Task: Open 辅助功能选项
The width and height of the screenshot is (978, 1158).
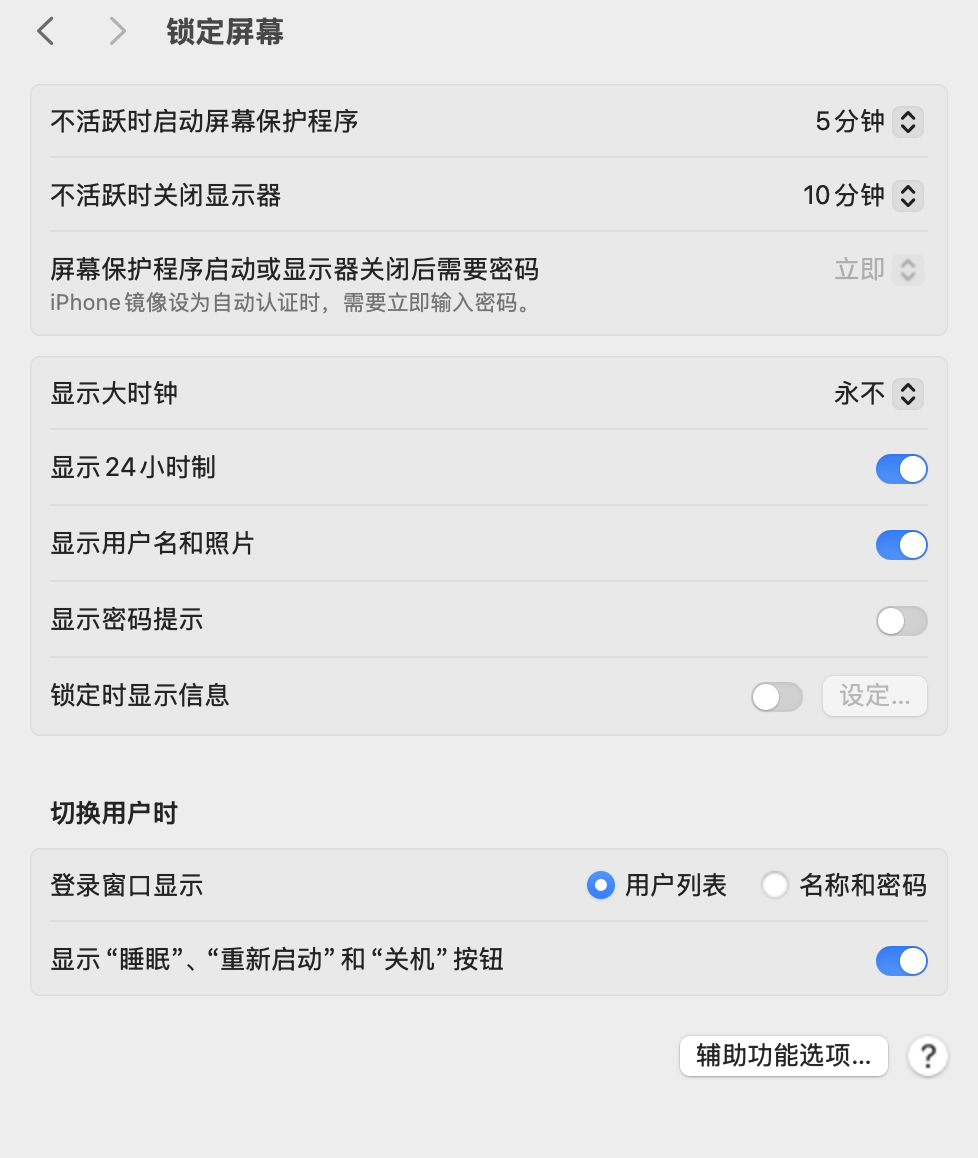Action: pos(783,1056)
